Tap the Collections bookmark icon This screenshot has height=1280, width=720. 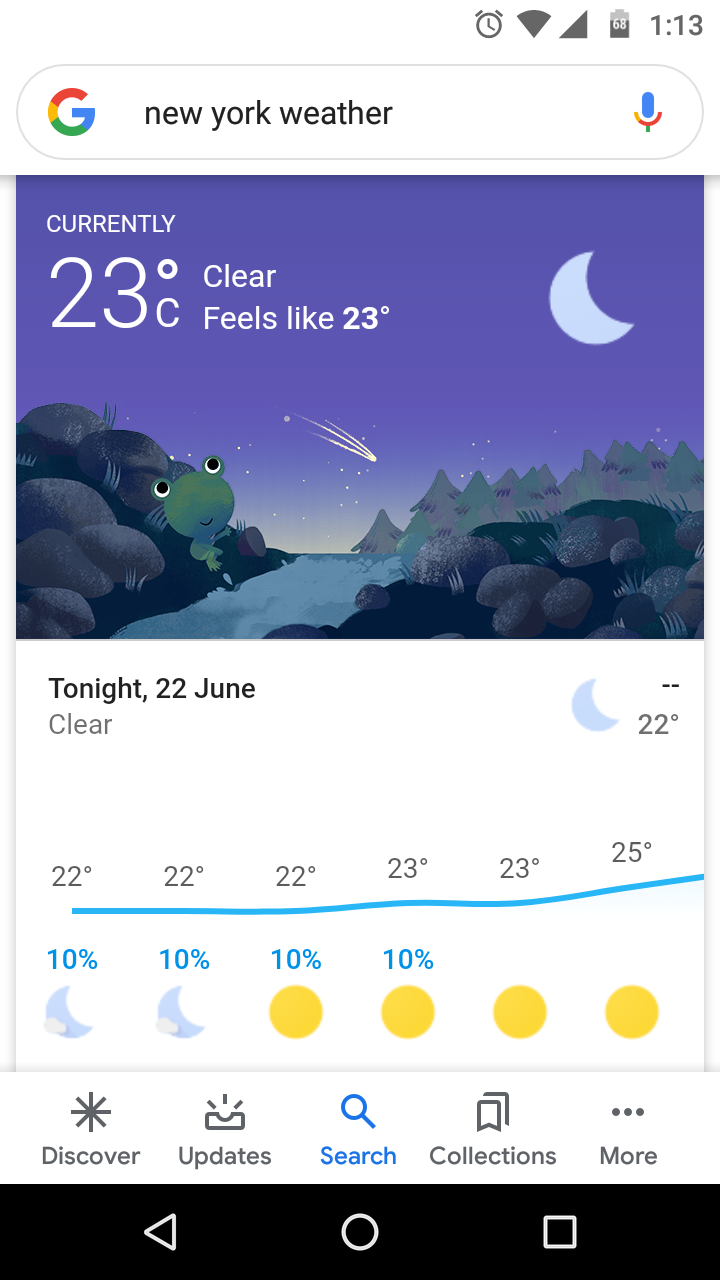(x=492, y=1111)
